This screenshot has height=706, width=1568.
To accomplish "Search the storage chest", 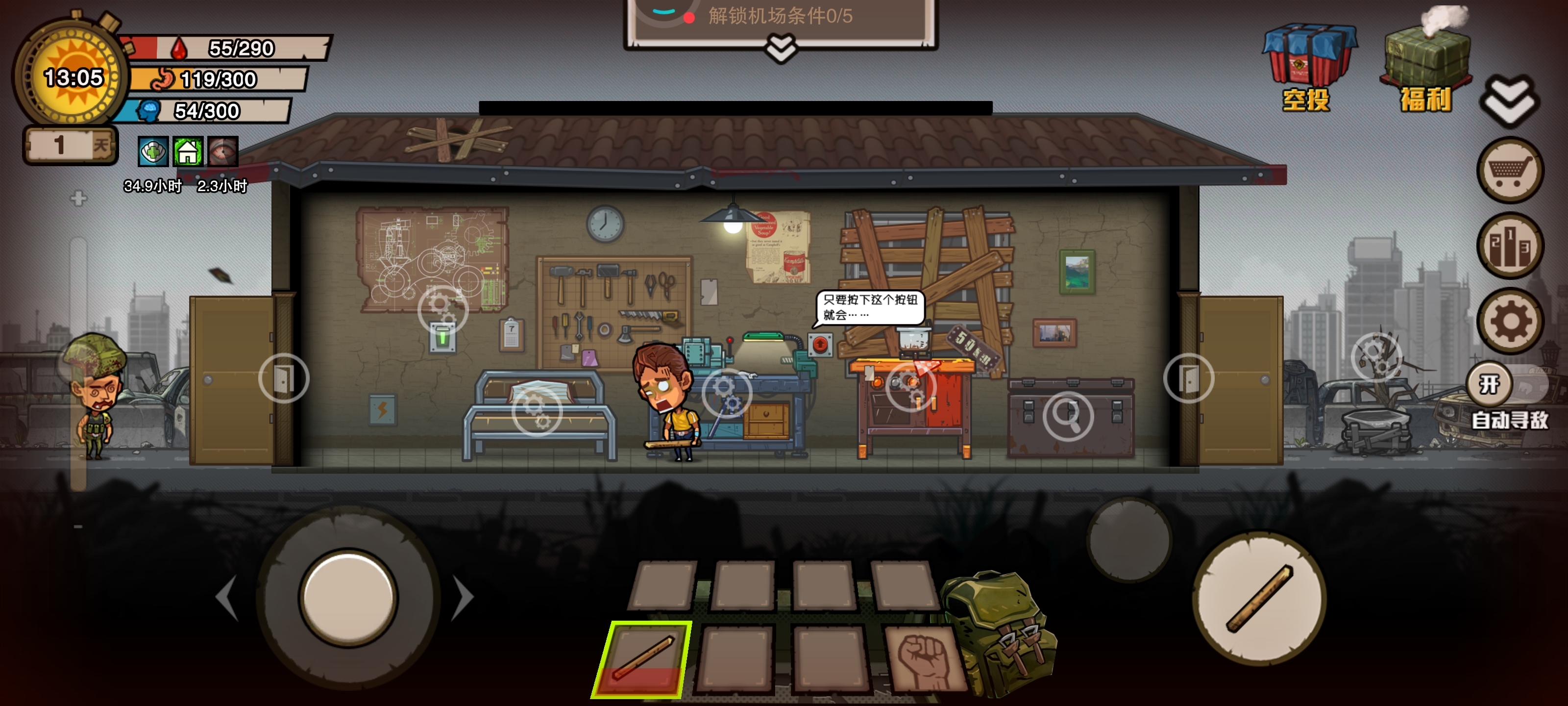I will [1068, 416].
